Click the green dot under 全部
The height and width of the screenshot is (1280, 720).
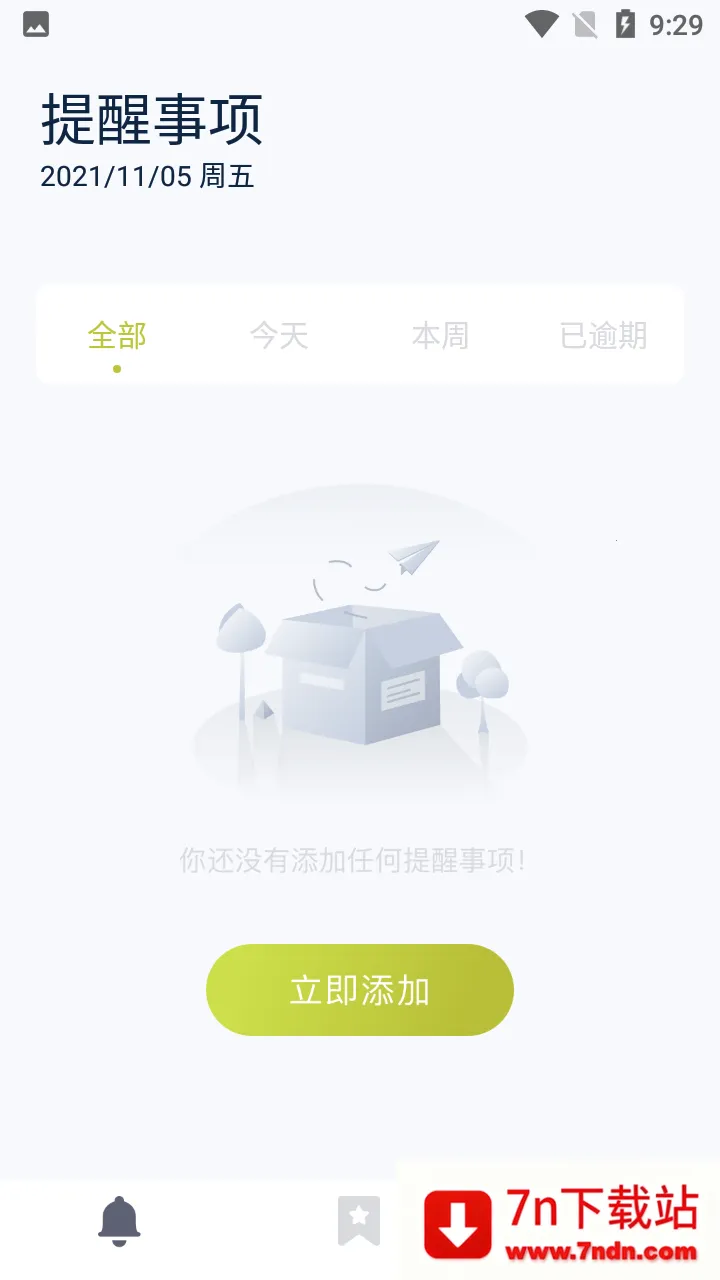pos(117,367)
